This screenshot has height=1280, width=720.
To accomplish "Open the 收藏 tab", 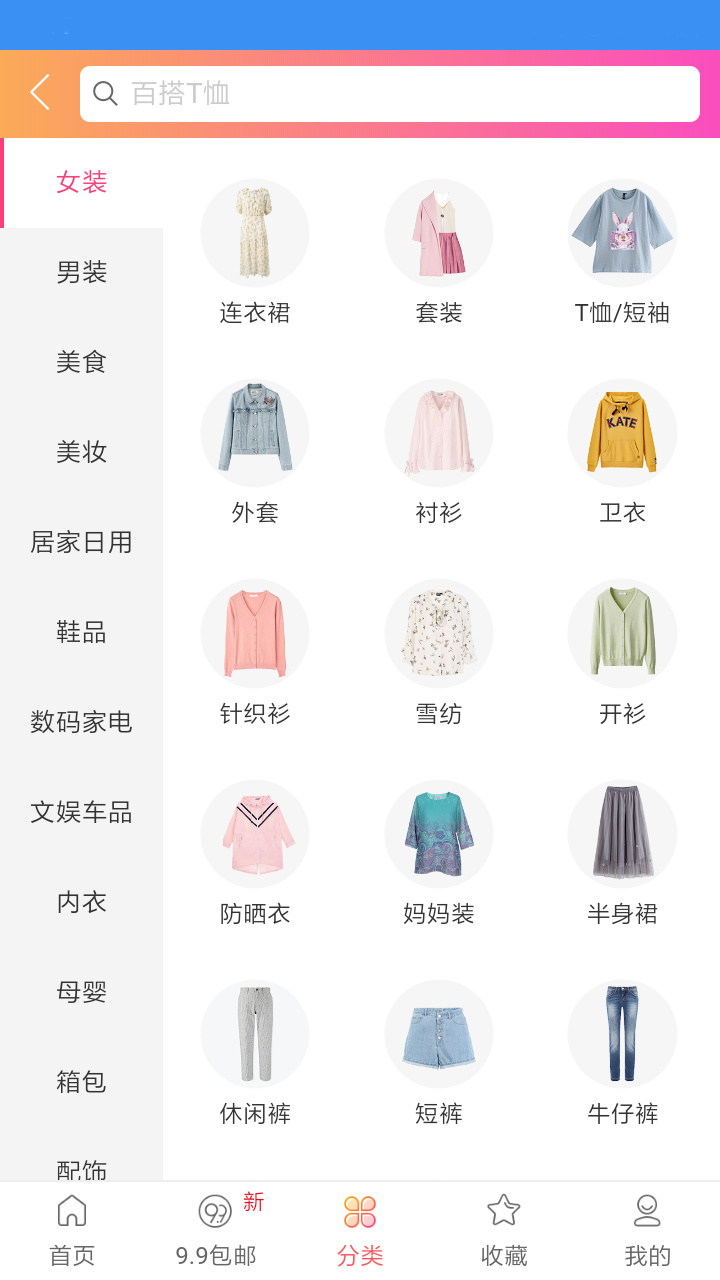I will point(504,1230).
